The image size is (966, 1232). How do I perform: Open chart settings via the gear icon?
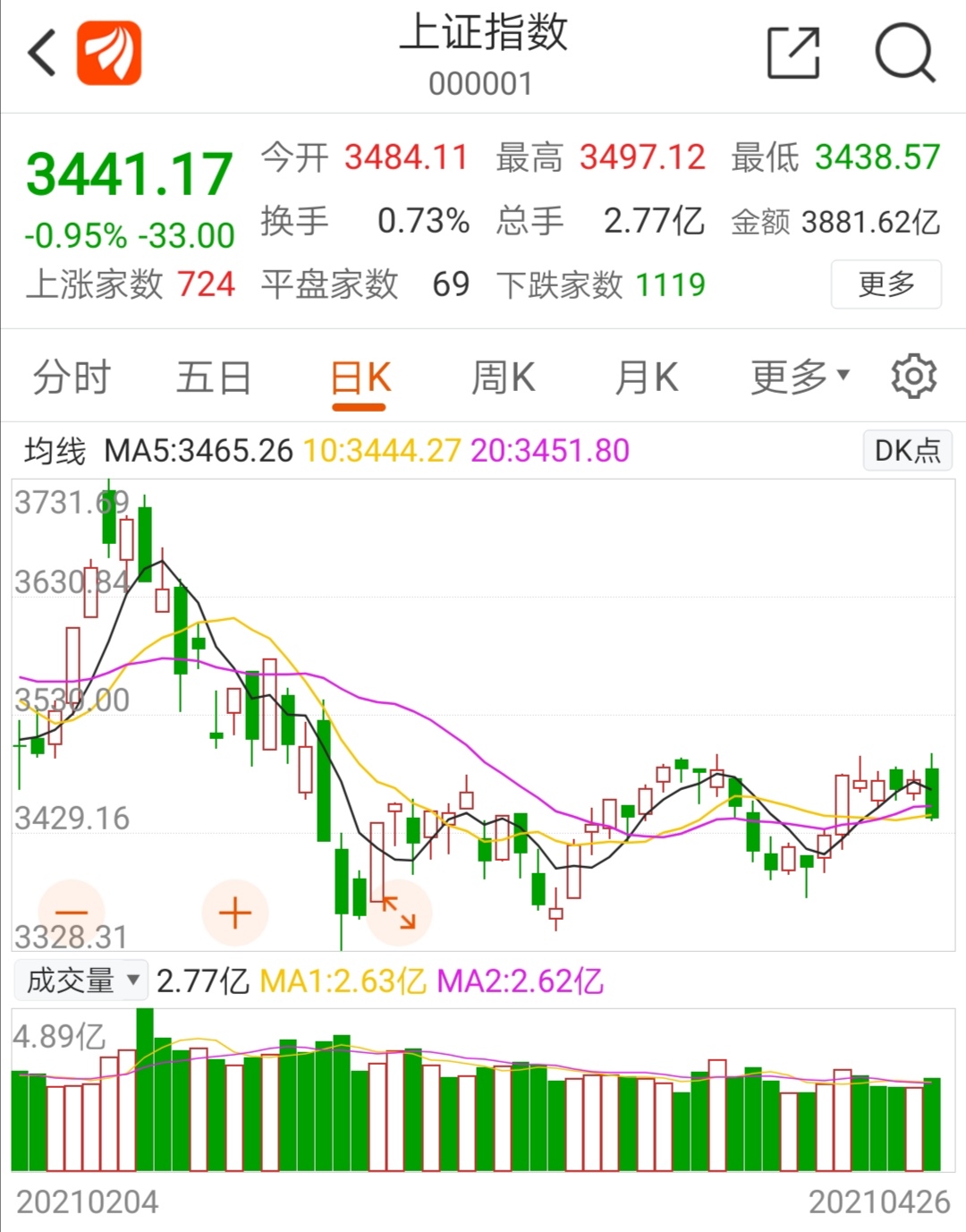[913, 376]
